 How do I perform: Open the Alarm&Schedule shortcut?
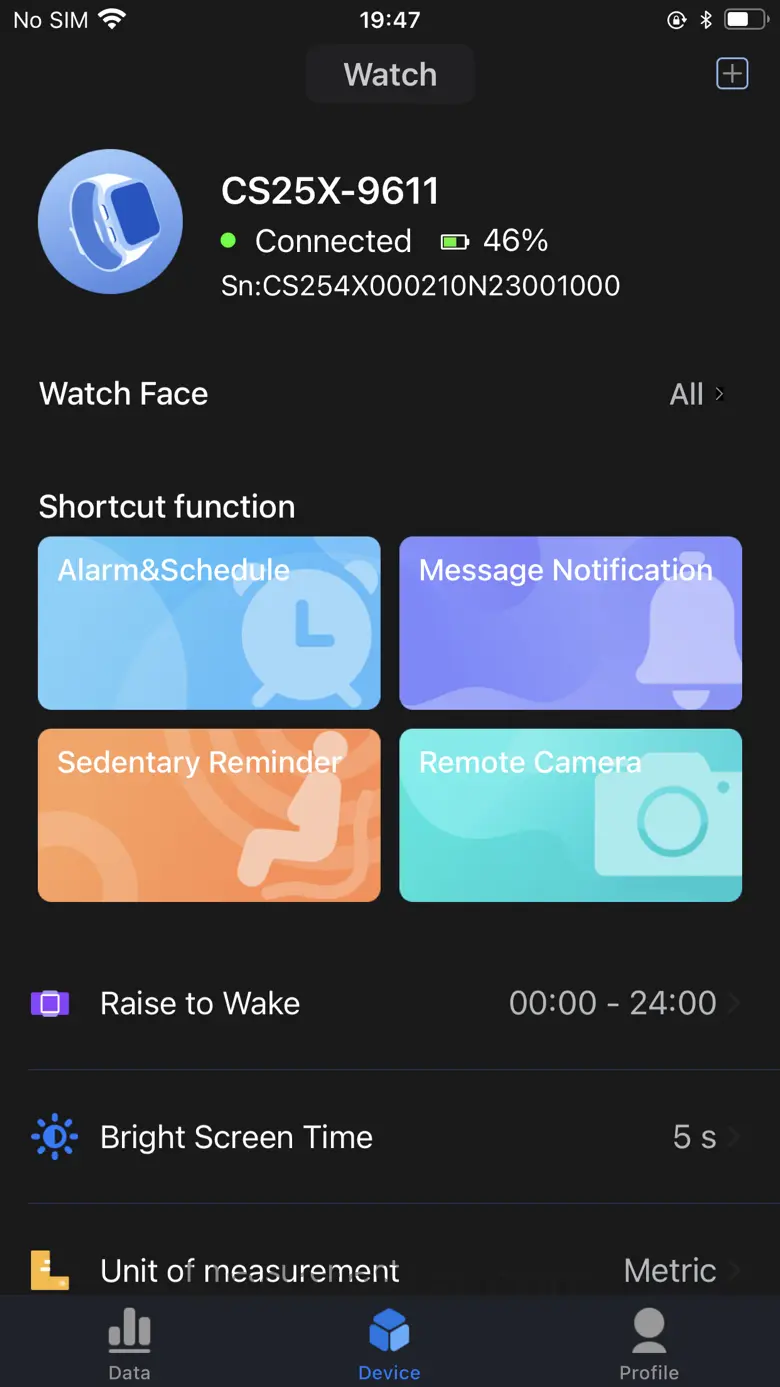click(x=209, y=623)
